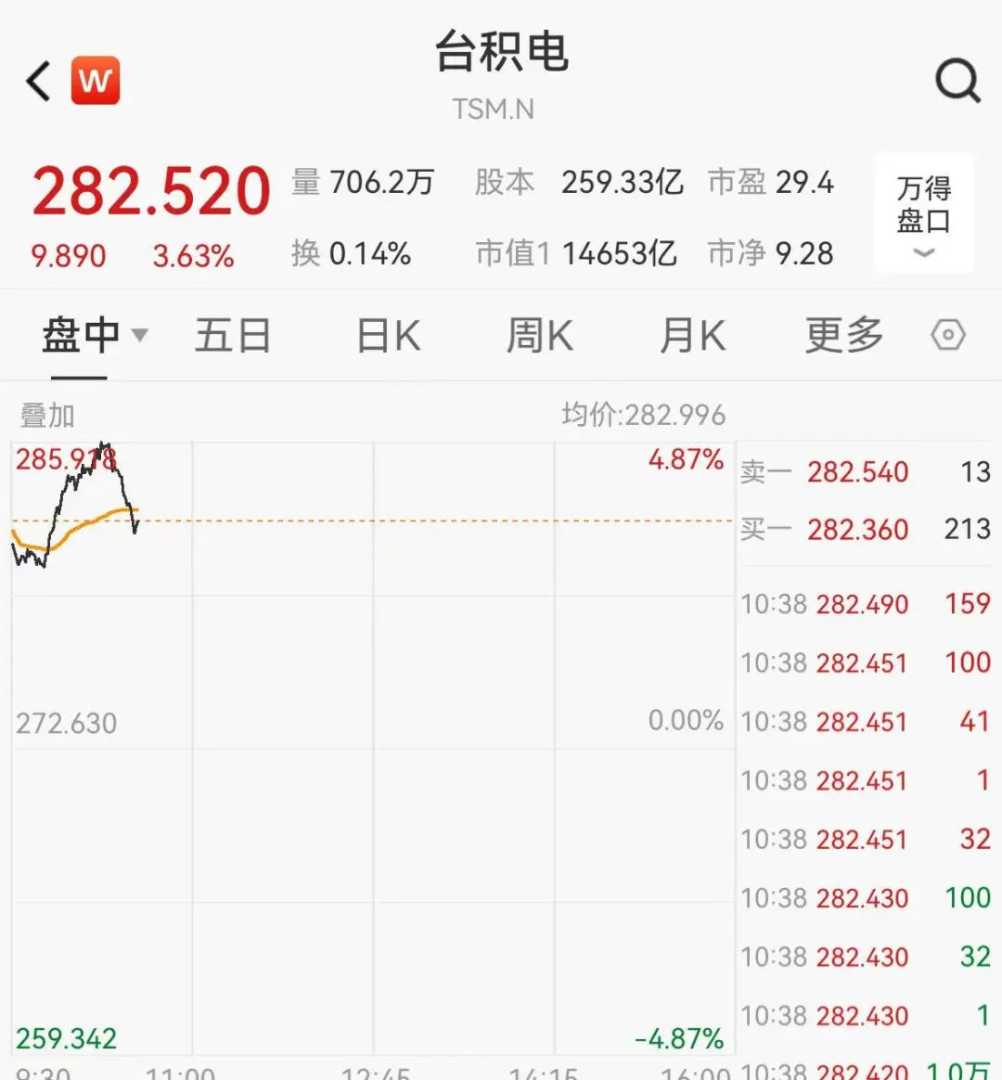Open the orange W icon
The width and height of the screenshot is (1002, 1080).
pyautogui.click(x=95, y=82)
